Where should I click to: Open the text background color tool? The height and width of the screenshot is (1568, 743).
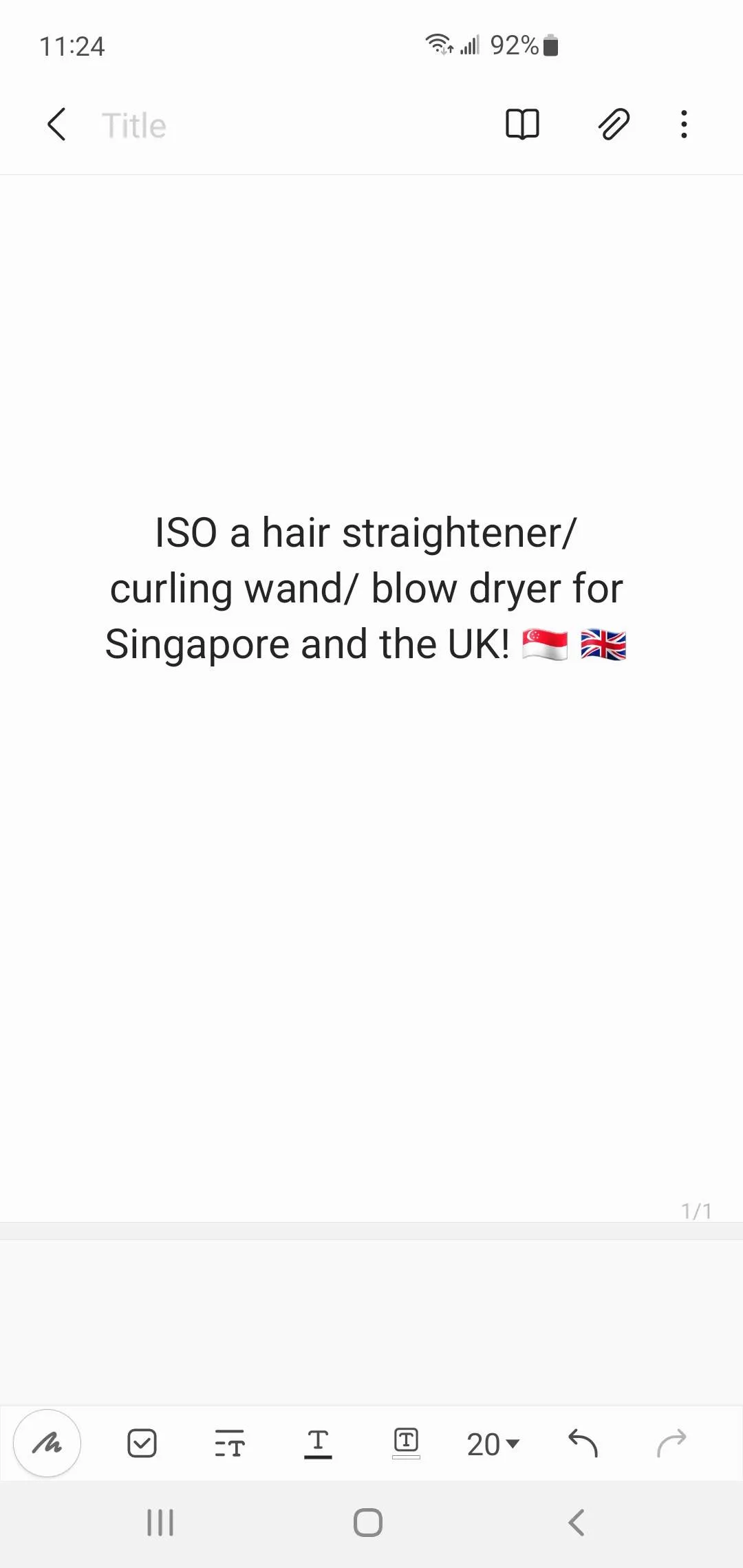tap(406, 1441)
